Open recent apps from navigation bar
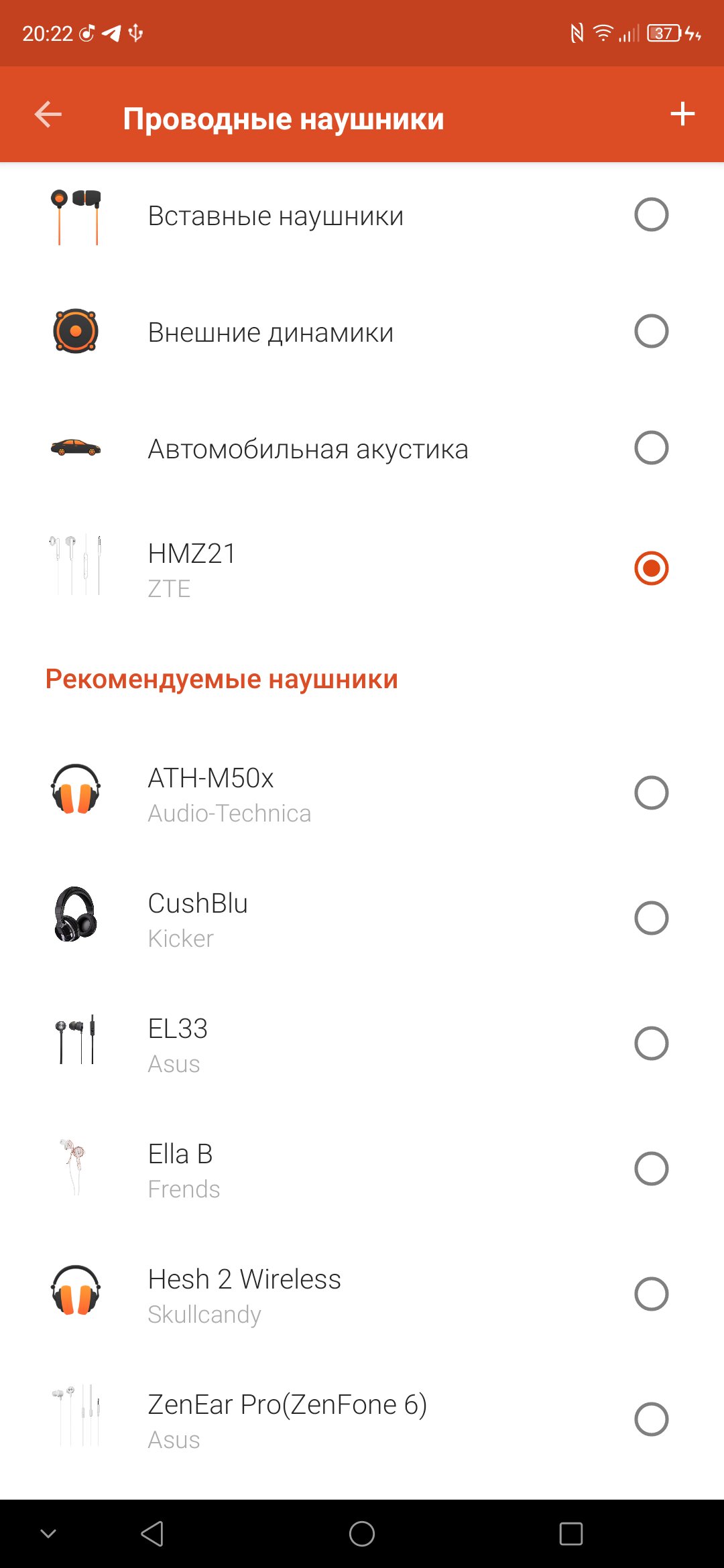Screen dimensions: 724x1568 pyautogui.click(x=571, y=1533)
